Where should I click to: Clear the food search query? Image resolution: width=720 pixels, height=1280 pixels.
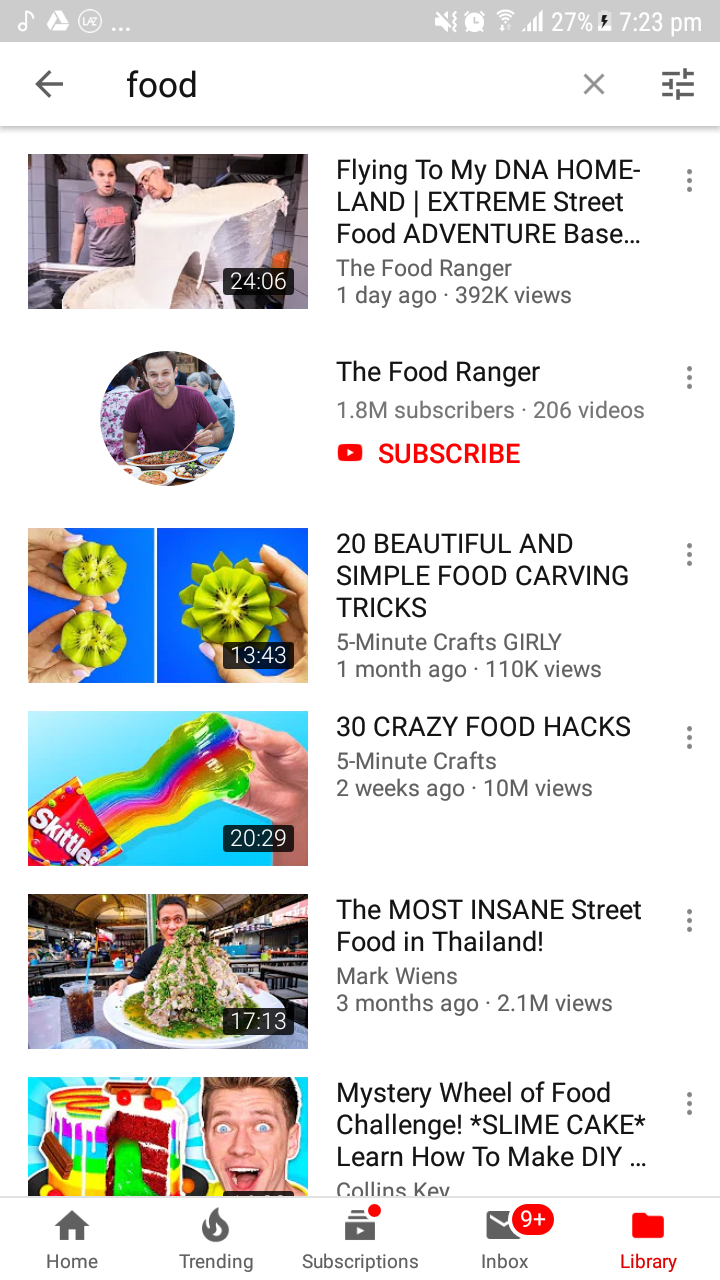pos(594,85)
